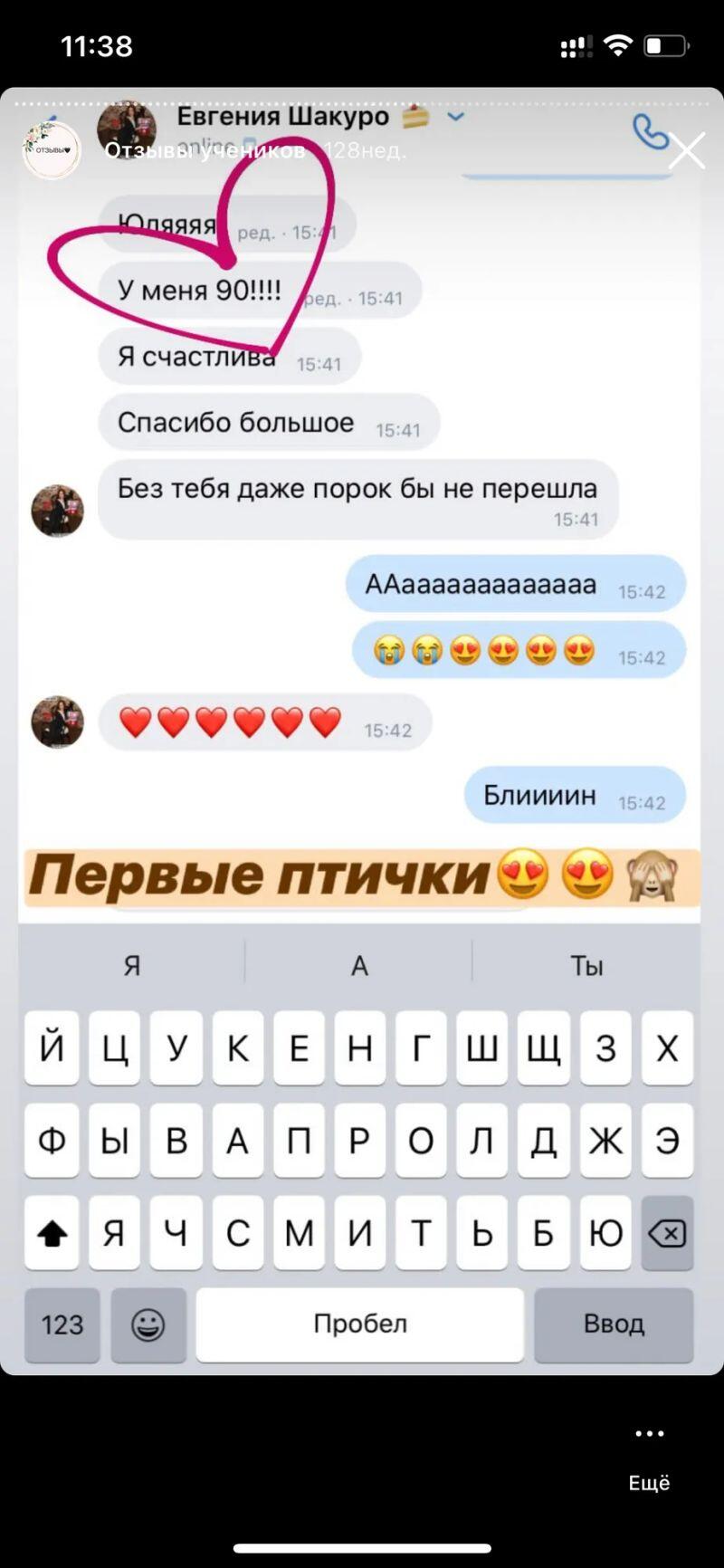Open the Отзывы учеников profile avatar
This screenshot has height=1568, width=724.
[x=52, y=149]
